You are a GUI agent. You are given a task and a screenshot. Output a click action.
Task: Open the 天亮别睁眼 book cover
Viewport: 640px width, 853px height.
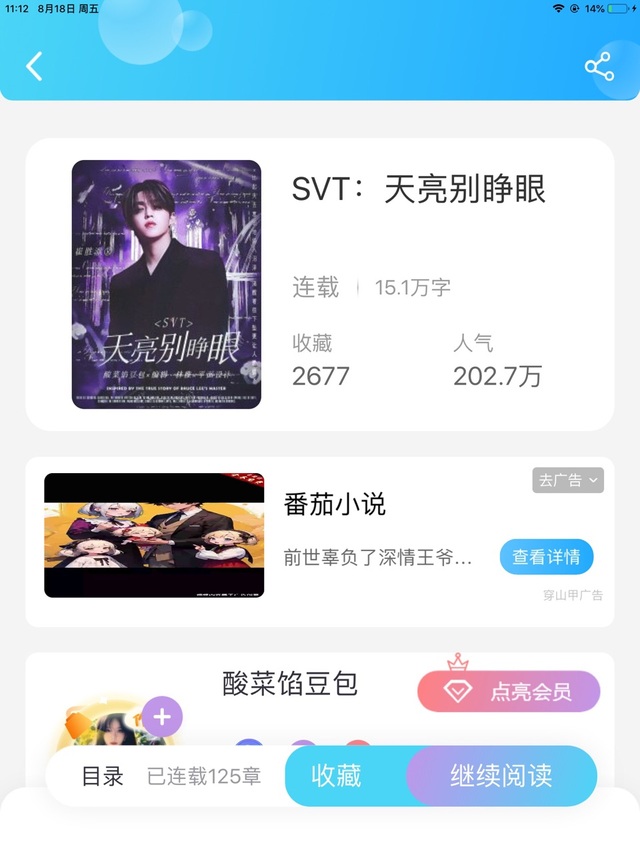point(166,284)
